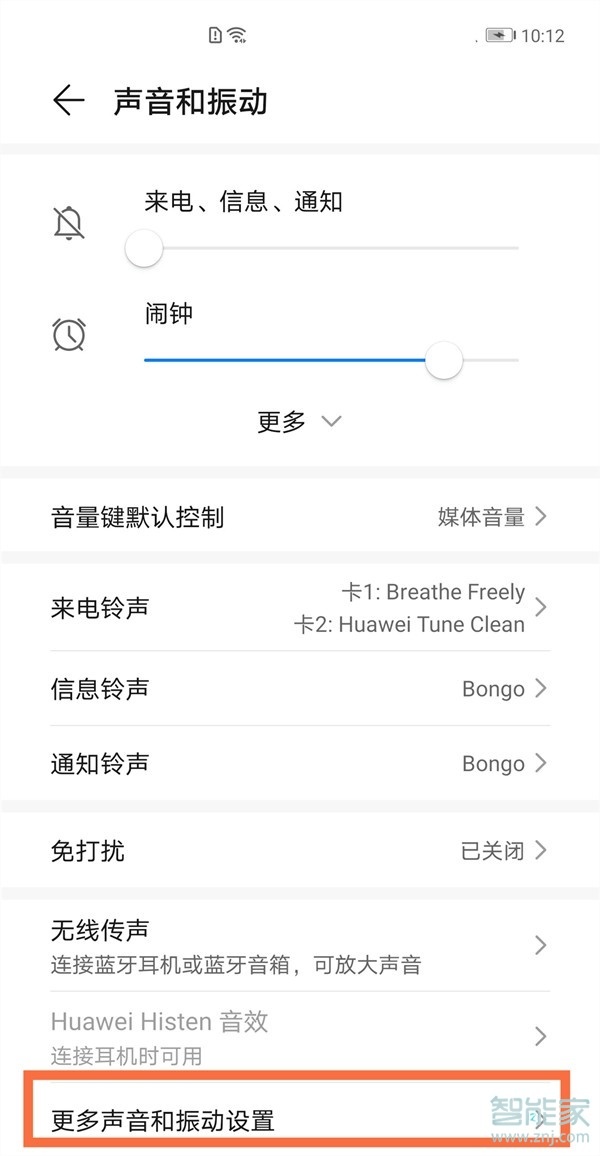The image size is (600, 1156).
Task: Go back from 声音和振动 screen
Action: 68,101
